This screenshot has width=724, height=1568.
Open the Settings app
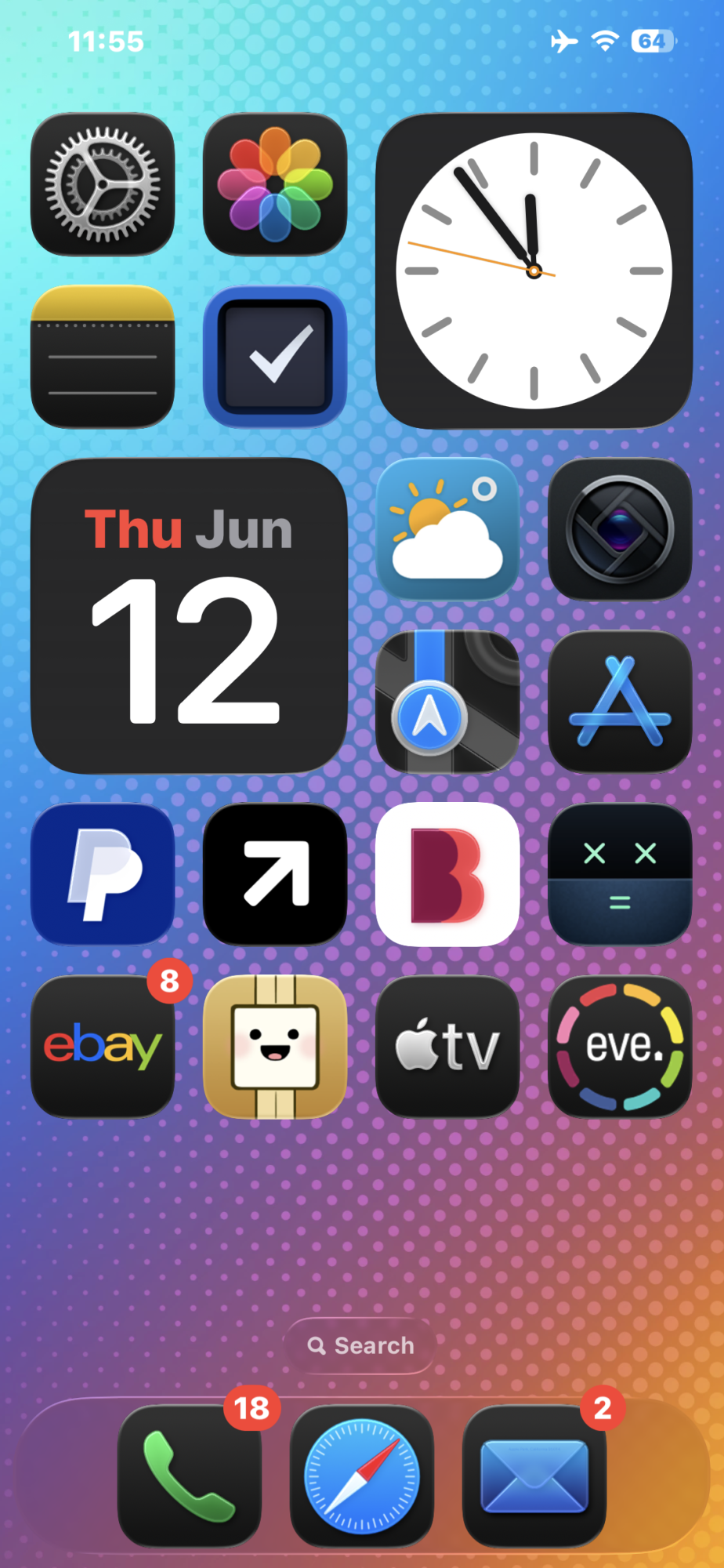pyautogui.click(x=103, y=184)
